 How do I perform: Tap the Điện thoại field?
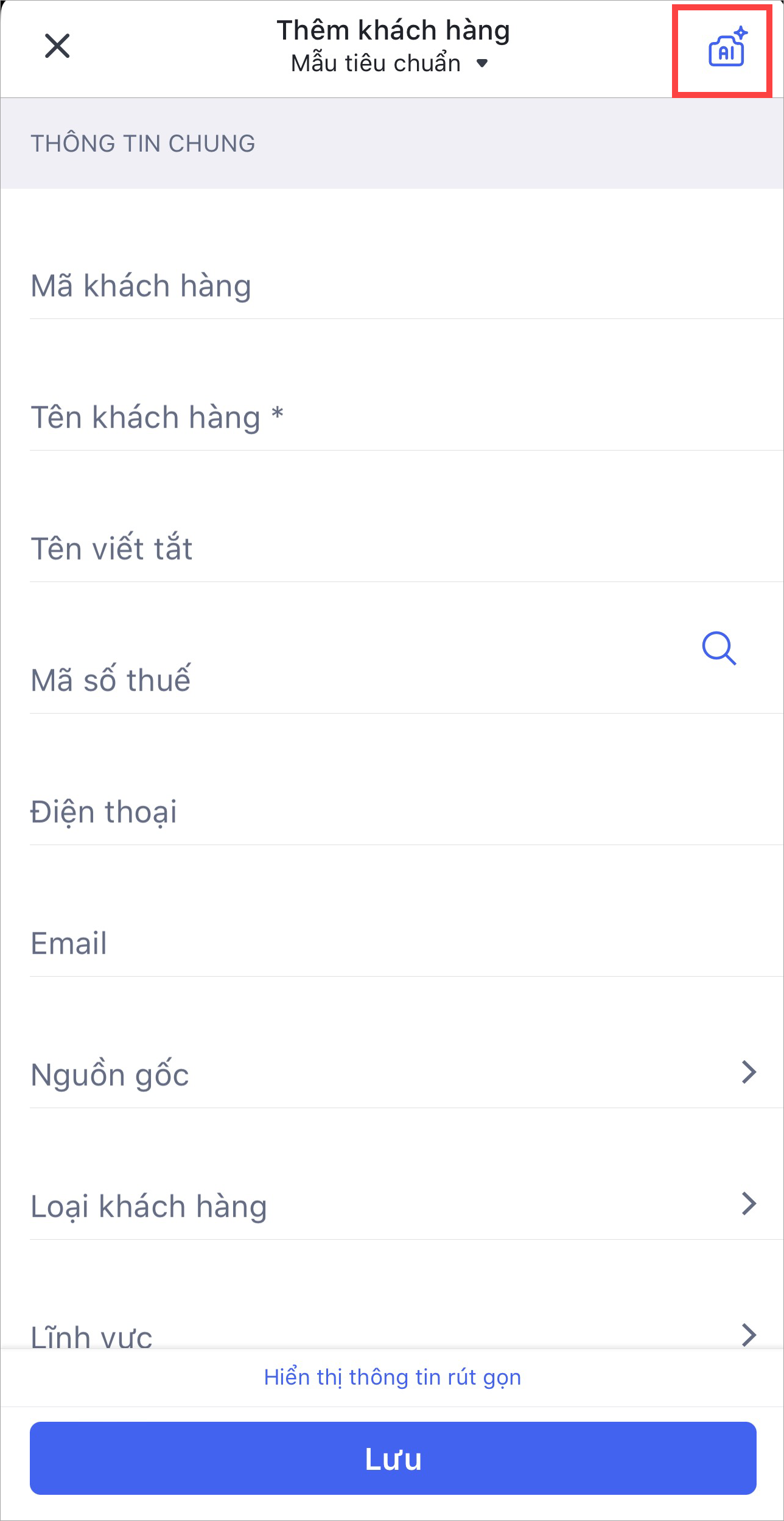243,810
